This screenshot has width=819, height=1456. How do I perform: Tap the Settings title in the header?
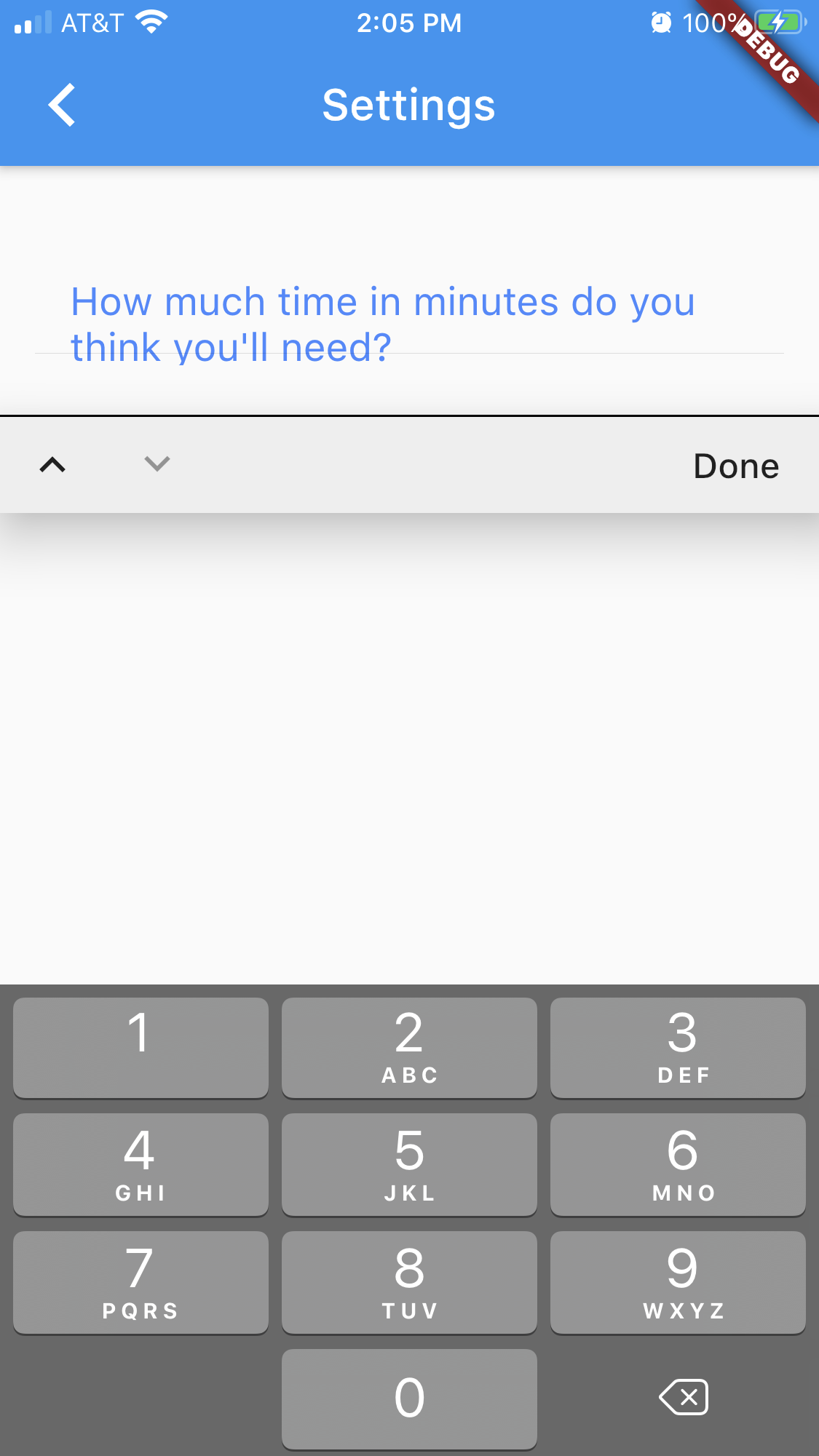coord(408,105)
